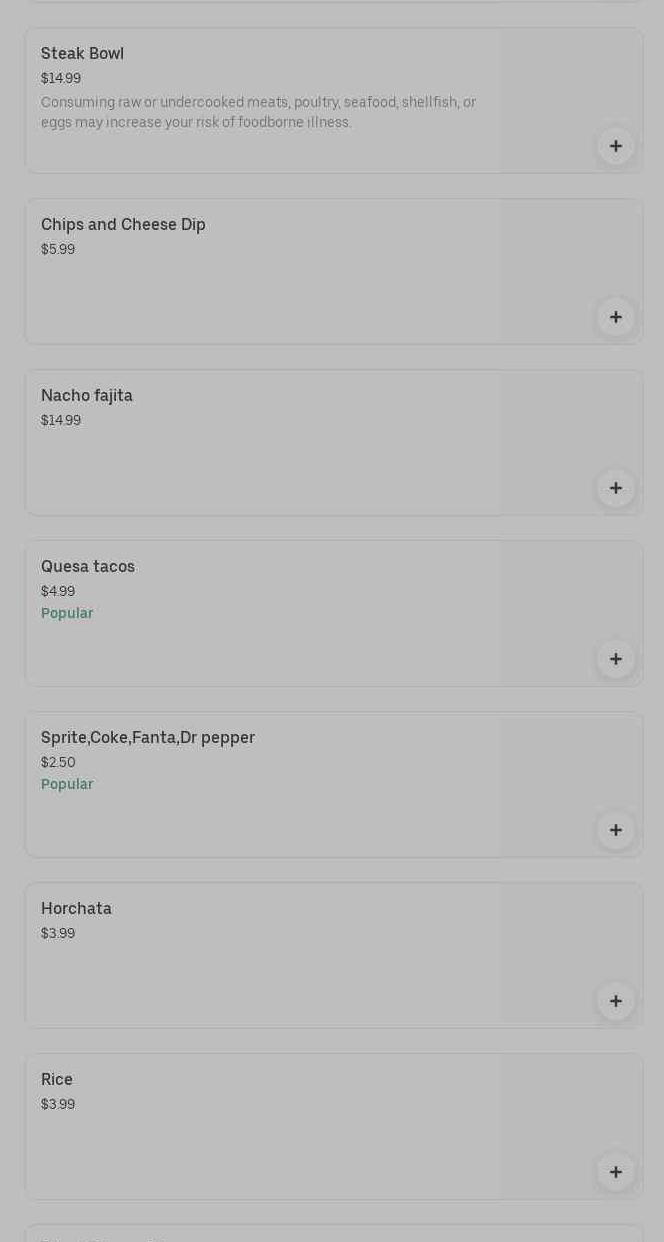This screenshot has height=1242, width=664.
Task: View the Horchata item card
Action: (x=76, y=909)
